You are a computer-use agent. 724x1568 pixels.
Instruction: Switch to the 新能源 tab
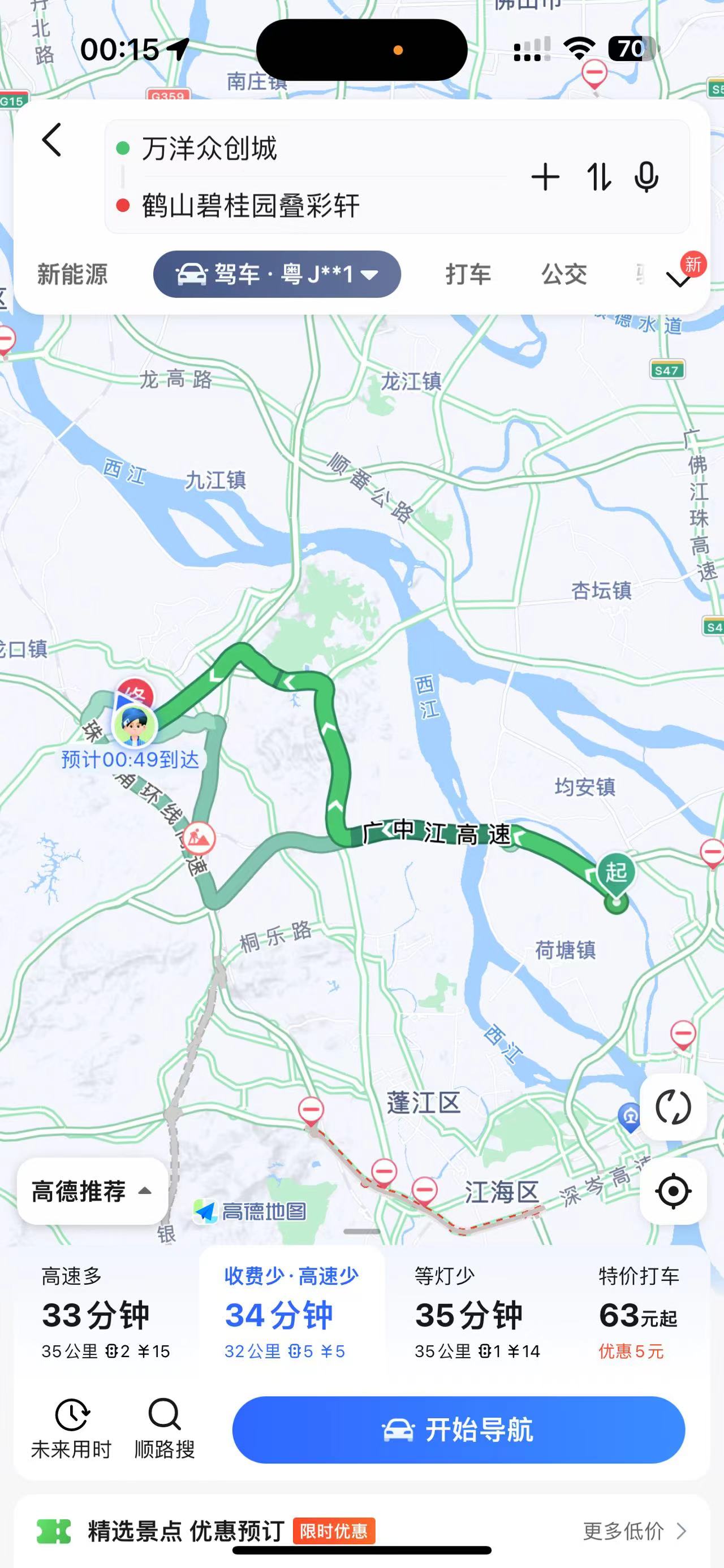coord(72,275)
